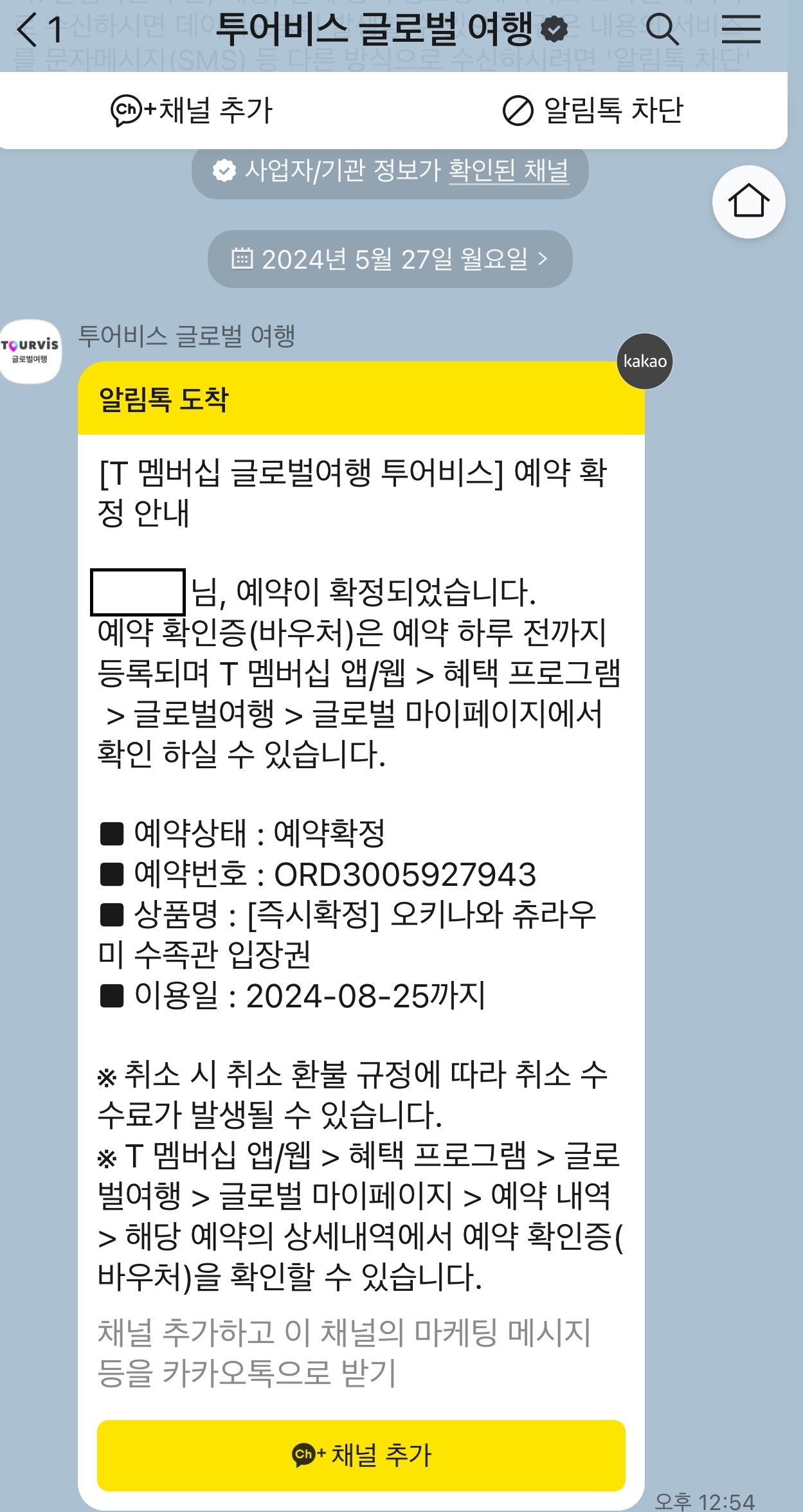This screenshot has height=1512, width=803.
Task: Block Alimtalk via 알림톡 차단
Action: click(592, 111)
